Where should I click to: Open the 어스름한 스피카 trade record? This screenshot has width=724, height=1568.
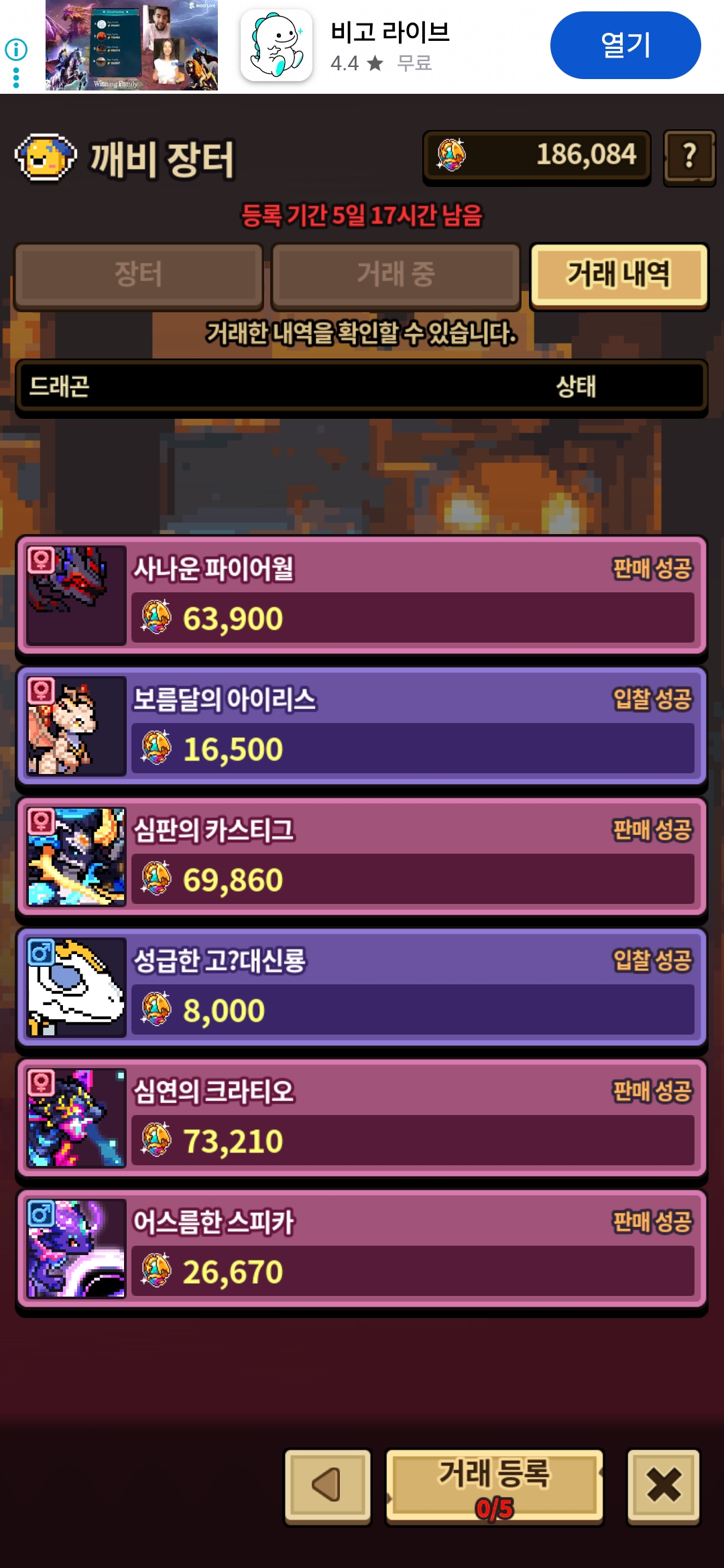click(x=362, y=1248)
